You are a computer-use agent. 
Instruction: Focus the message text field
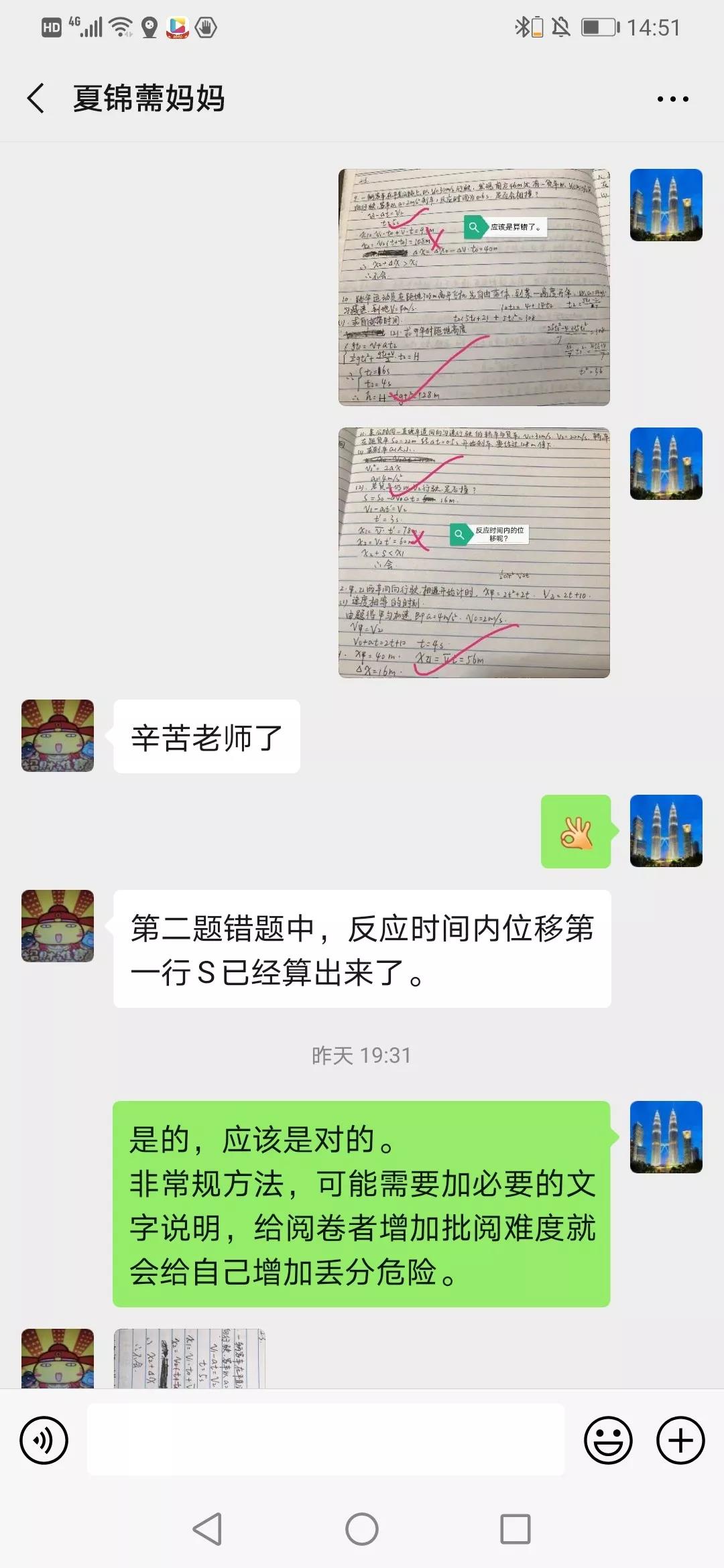(x=326, y=1440)
